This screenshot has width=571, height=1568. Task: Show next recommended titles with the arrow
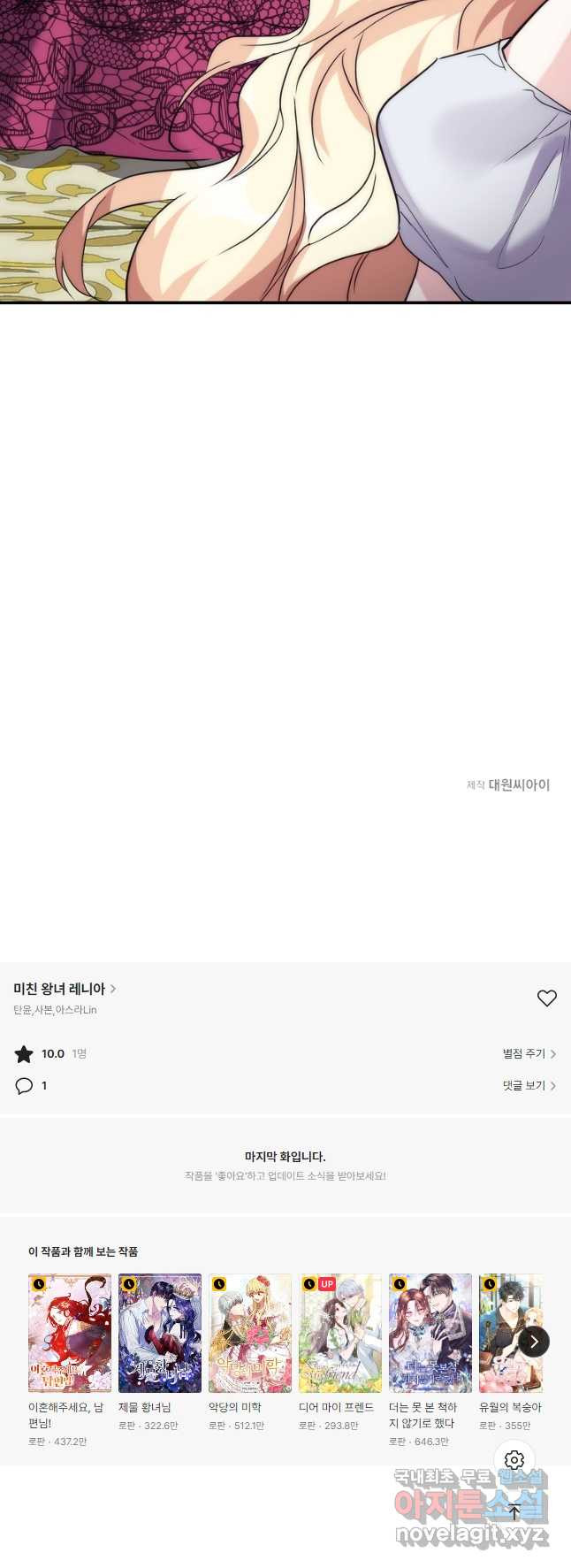[x=534, y=1342]
